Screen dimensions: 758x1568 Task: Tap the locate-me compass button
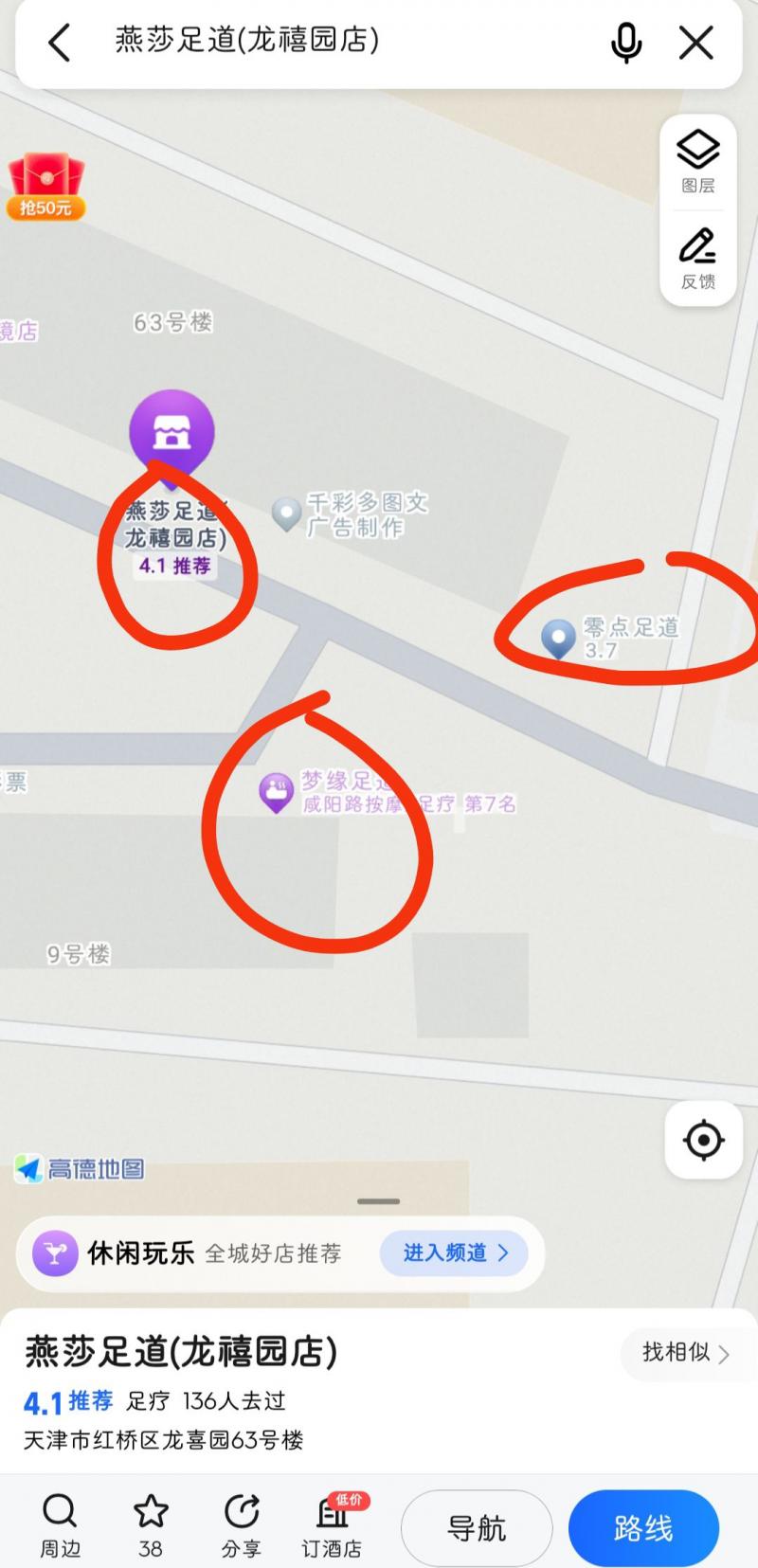tap(703, 1142)
